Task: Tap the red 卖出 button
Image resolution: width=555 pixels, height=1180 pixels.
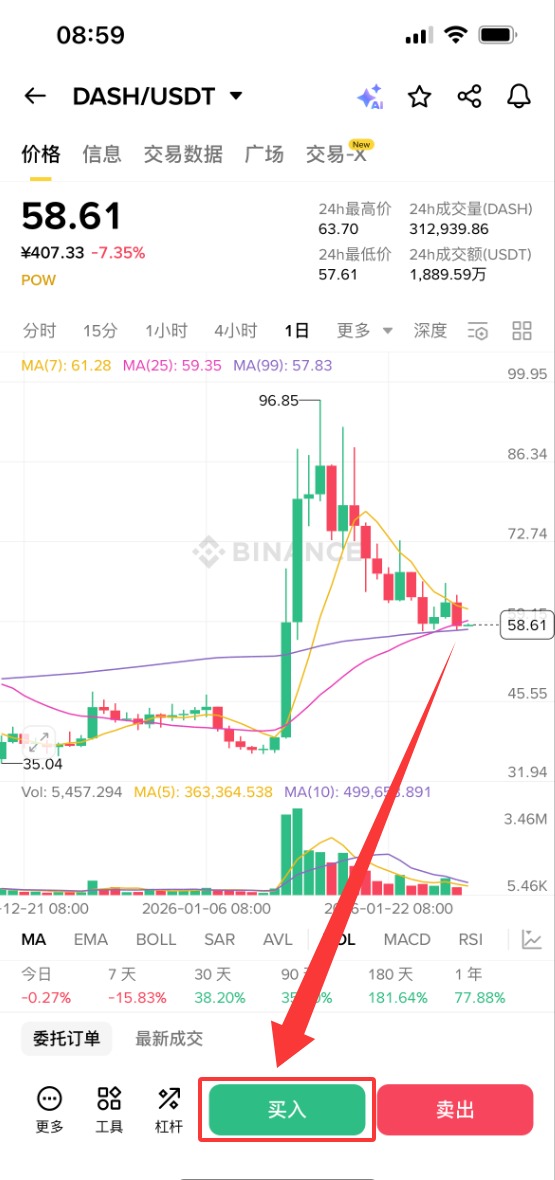Action: 455,1109
